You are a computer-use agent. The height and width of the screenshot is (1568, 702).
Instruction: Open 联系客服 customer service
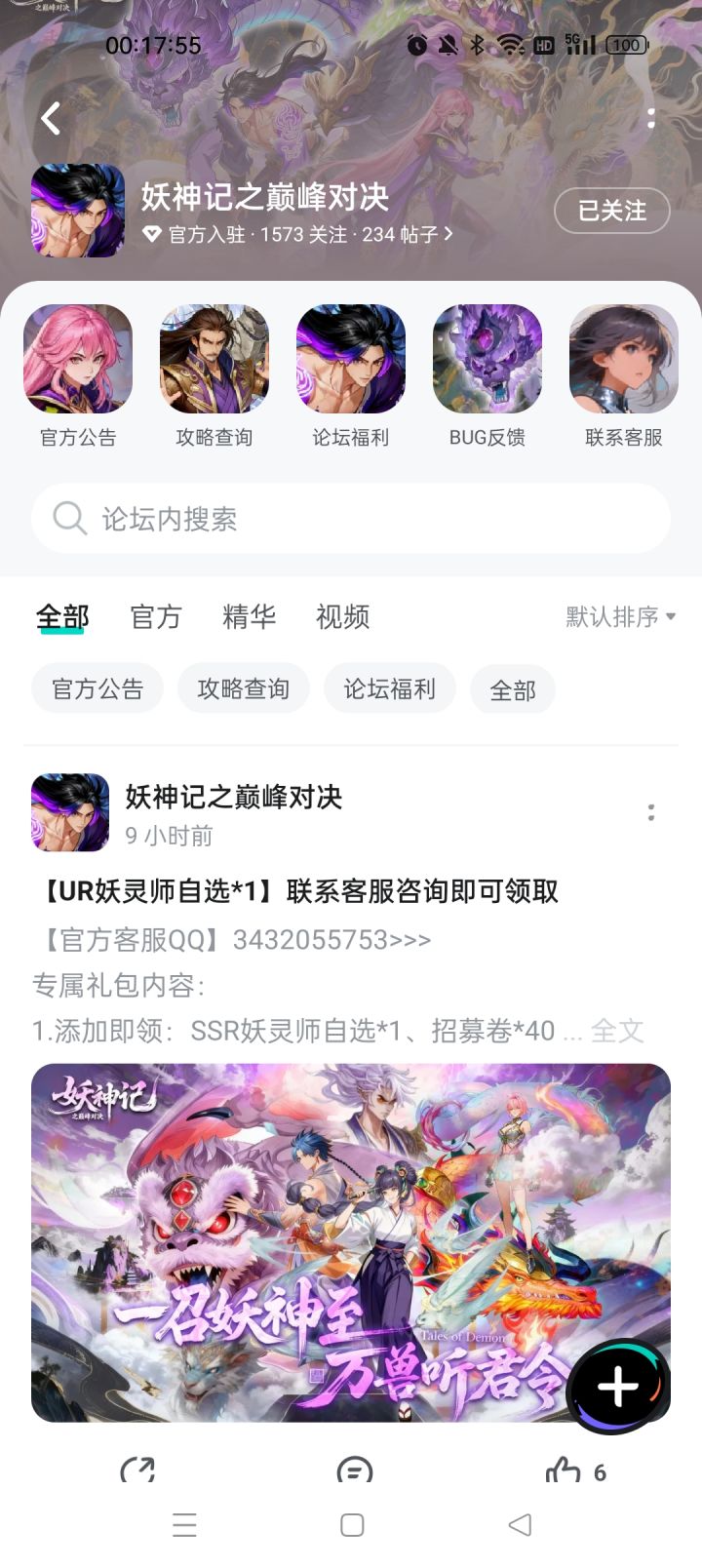tap(624, 376)
